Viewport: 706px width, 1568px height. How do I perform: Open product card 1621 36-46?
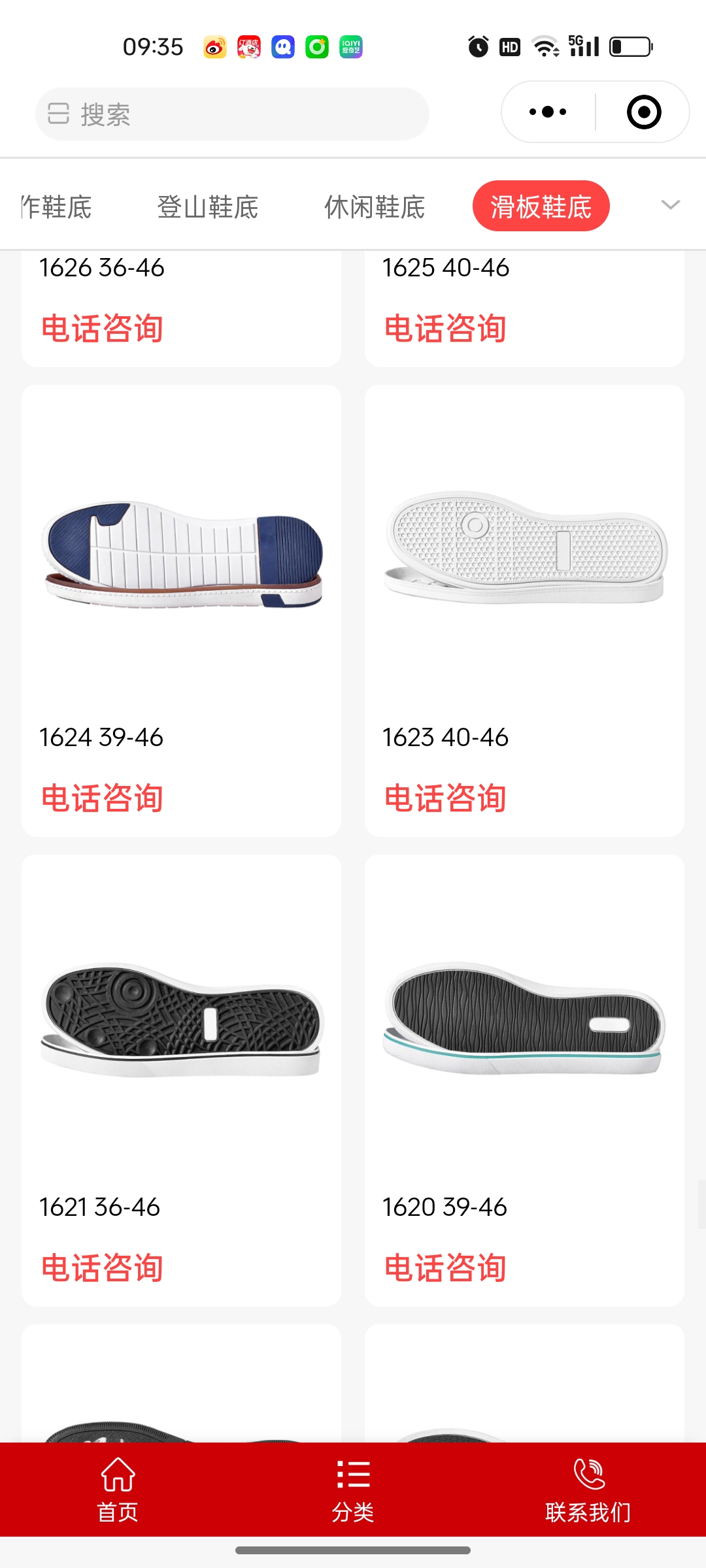point(181,1026)
